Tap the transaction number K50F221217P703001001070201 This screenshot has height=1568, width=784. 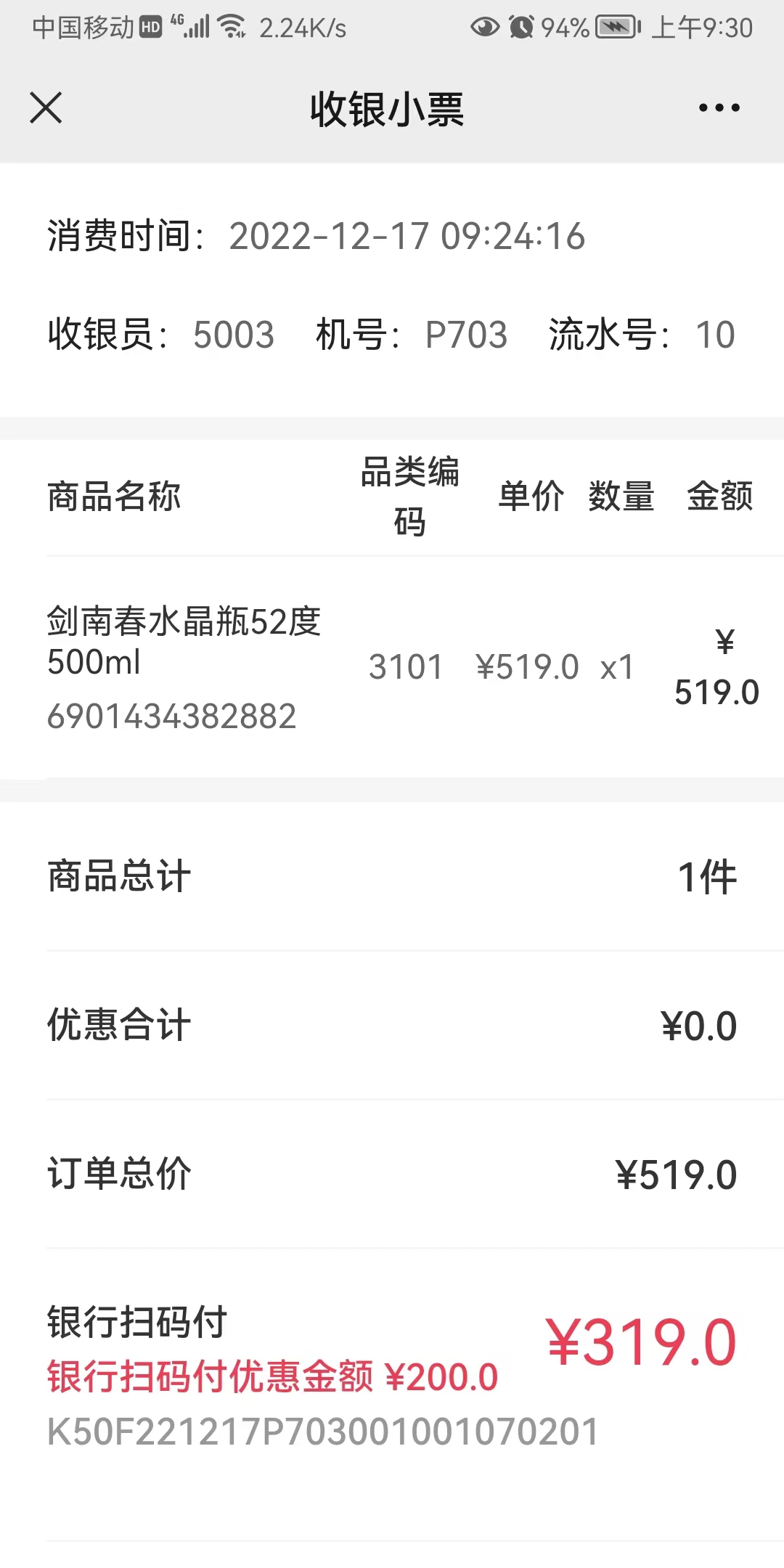point(322,1428)
